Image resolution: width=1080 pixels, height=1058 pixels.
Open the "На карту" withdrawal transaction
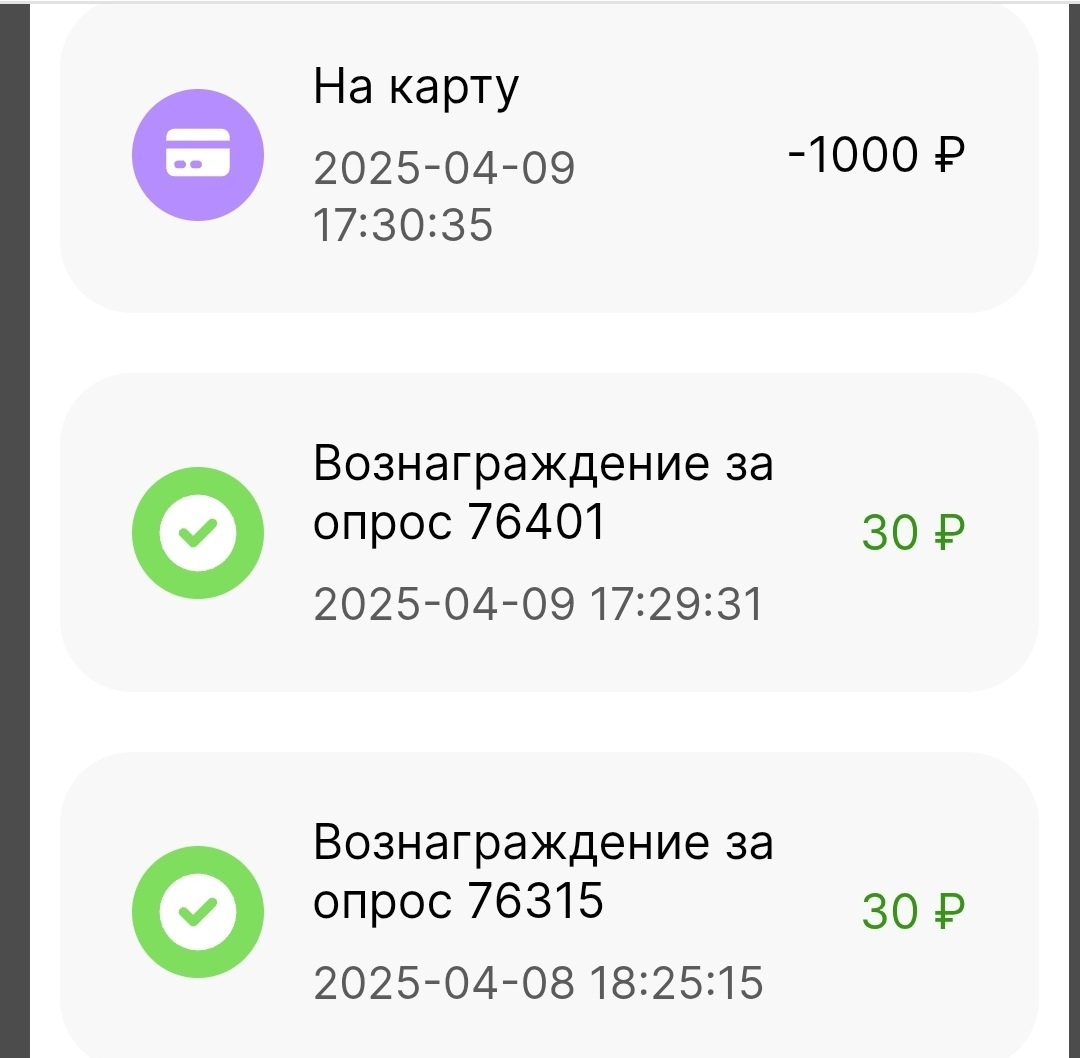click(x=549, y=160)
